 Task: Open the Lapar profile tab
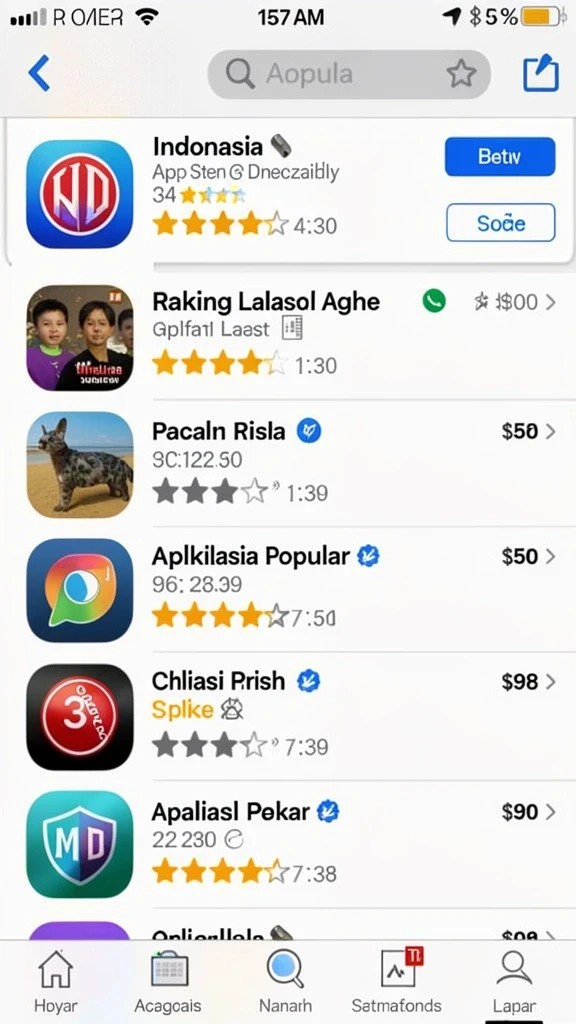(x=514, y=982)
